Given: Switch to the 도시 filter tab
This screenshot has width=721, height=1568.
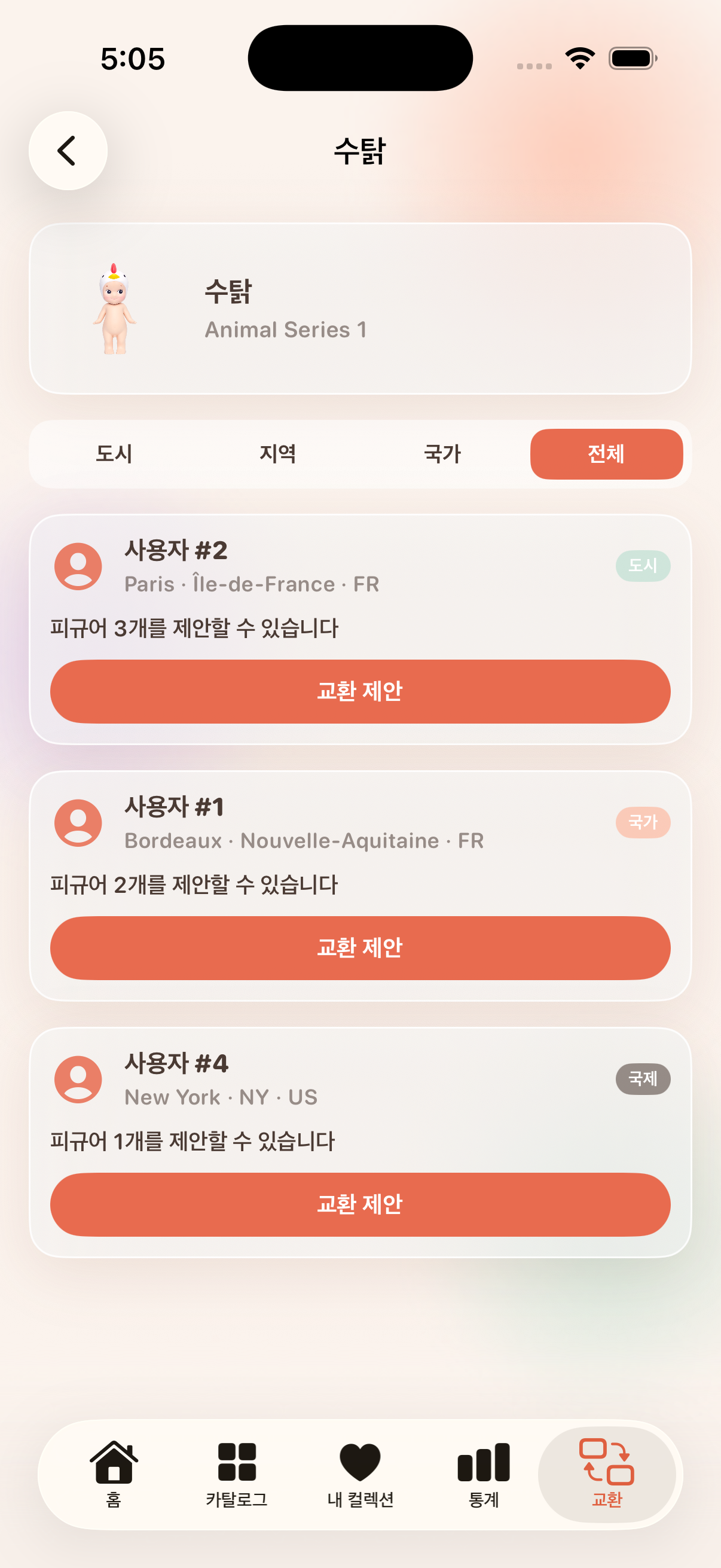Looking at the screenshot, I should coord(114,454).
